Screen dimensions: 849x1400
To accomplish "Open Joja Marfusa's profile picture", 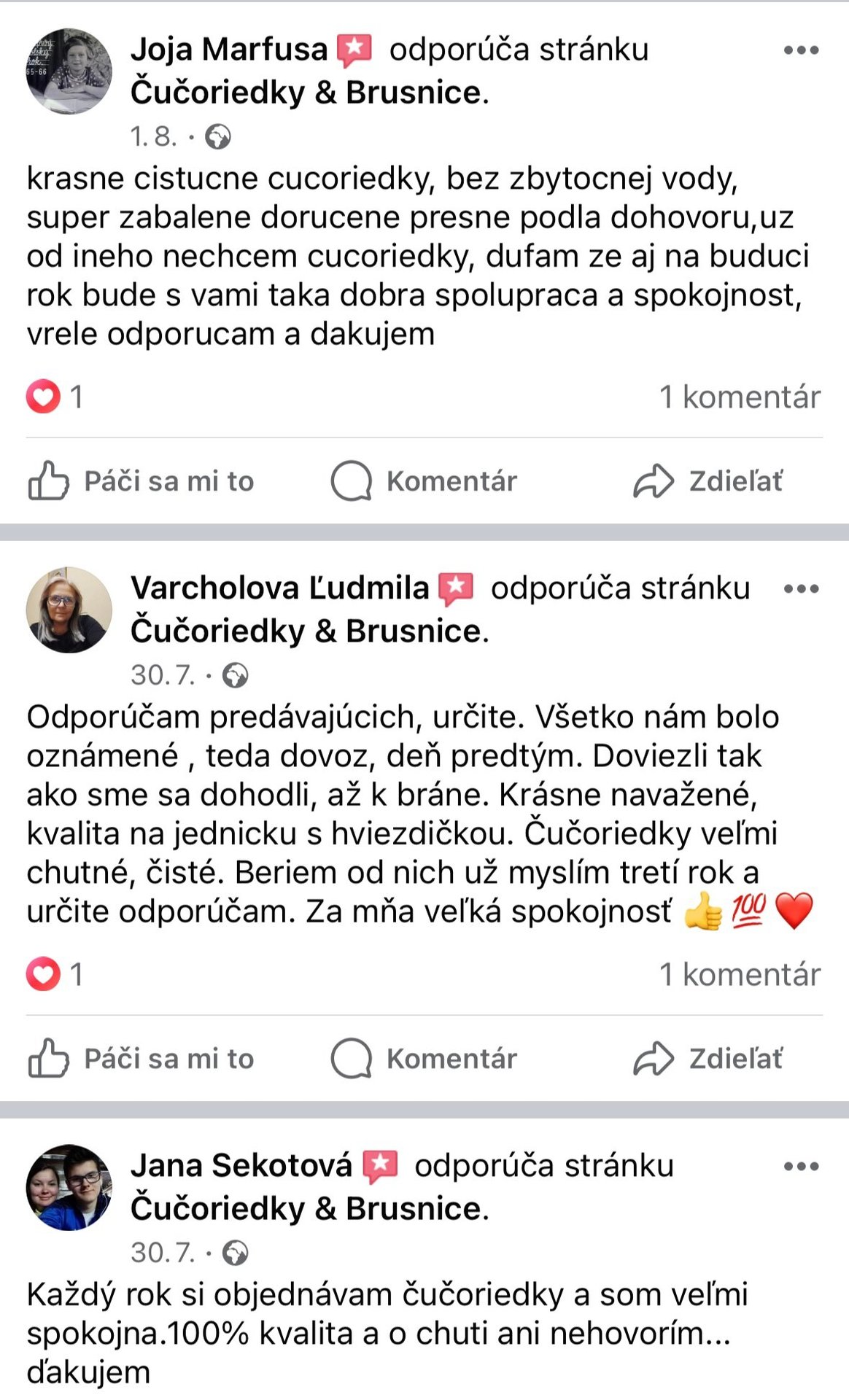I will click(69, 71).
